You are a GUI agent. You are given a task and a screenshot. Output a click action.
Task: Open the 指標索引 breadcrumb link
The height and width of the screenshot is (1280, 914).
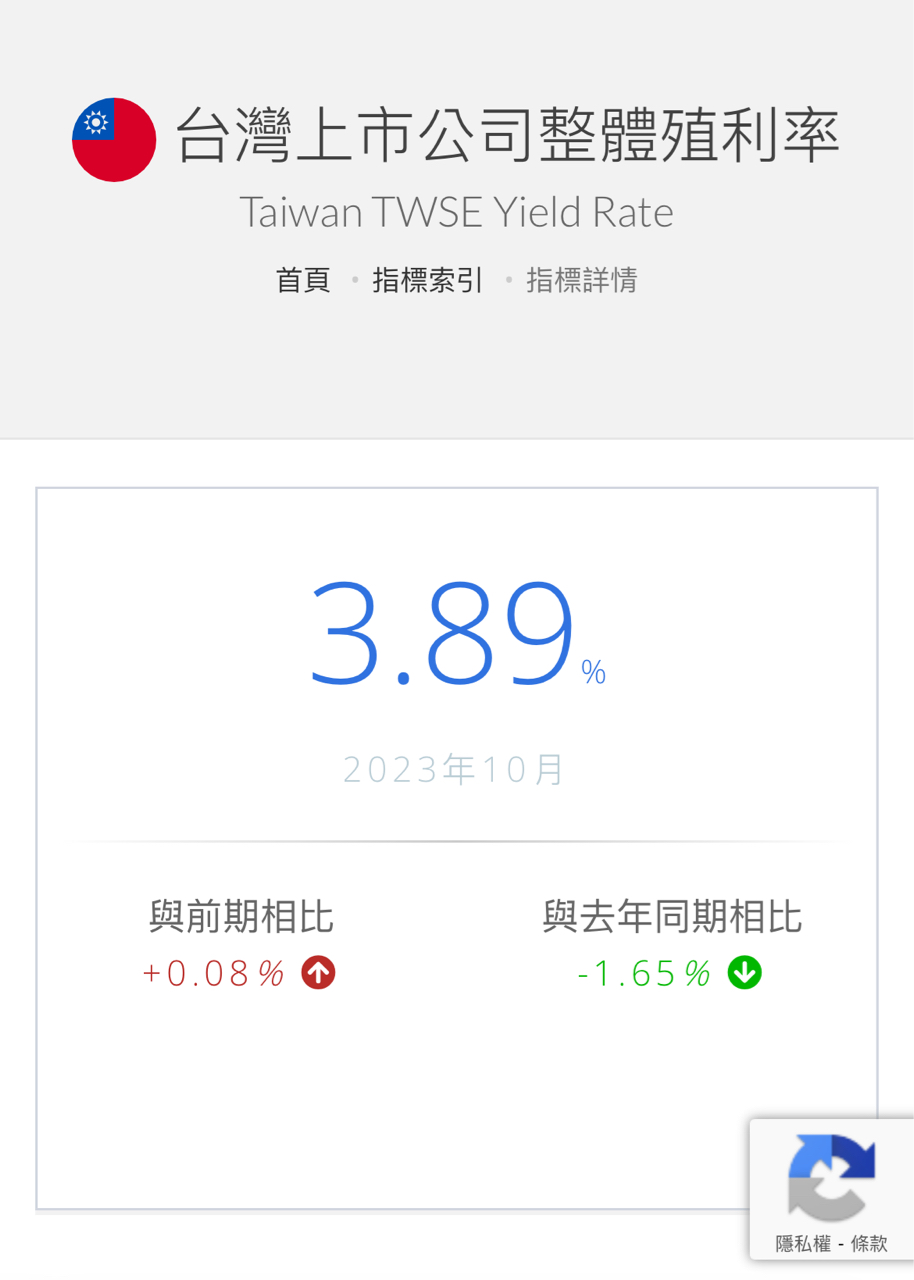[427, 280]
